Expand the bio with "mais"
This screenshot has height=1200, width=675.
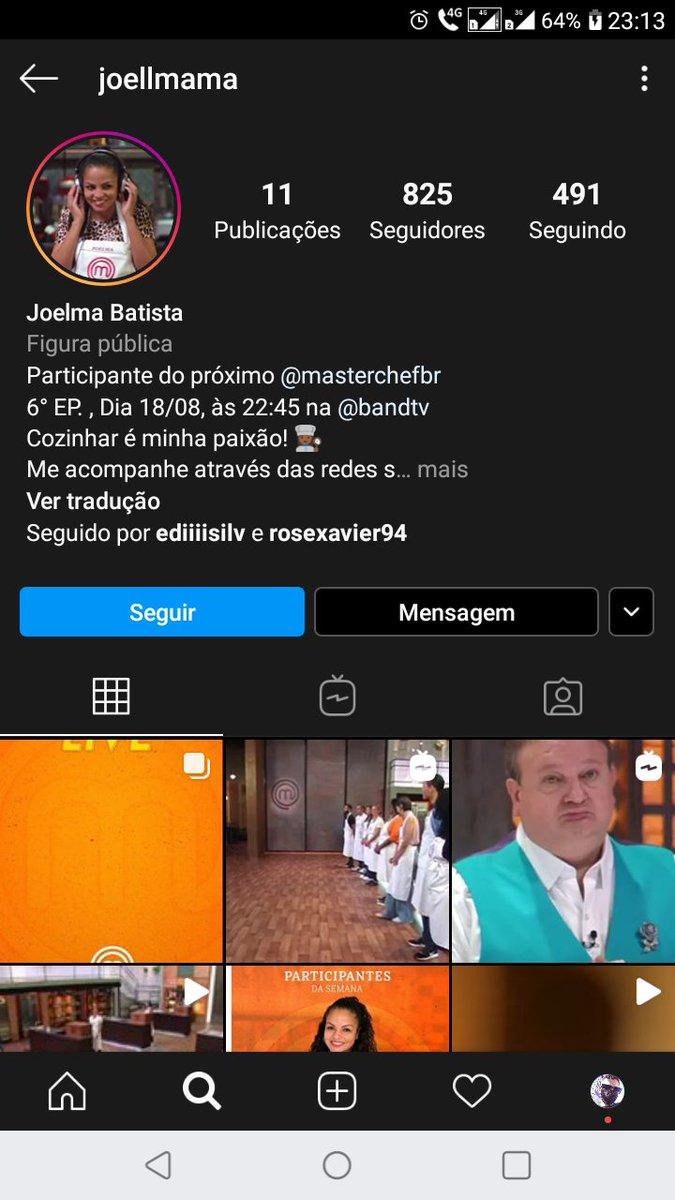tap(442, 469)
